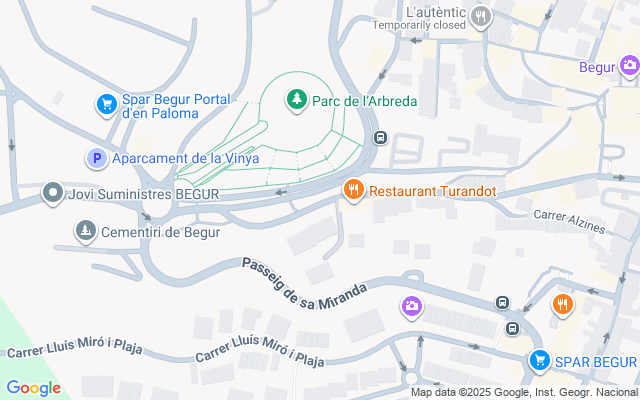Select the Restaurant Turandot pin

(x=353, y=190)
